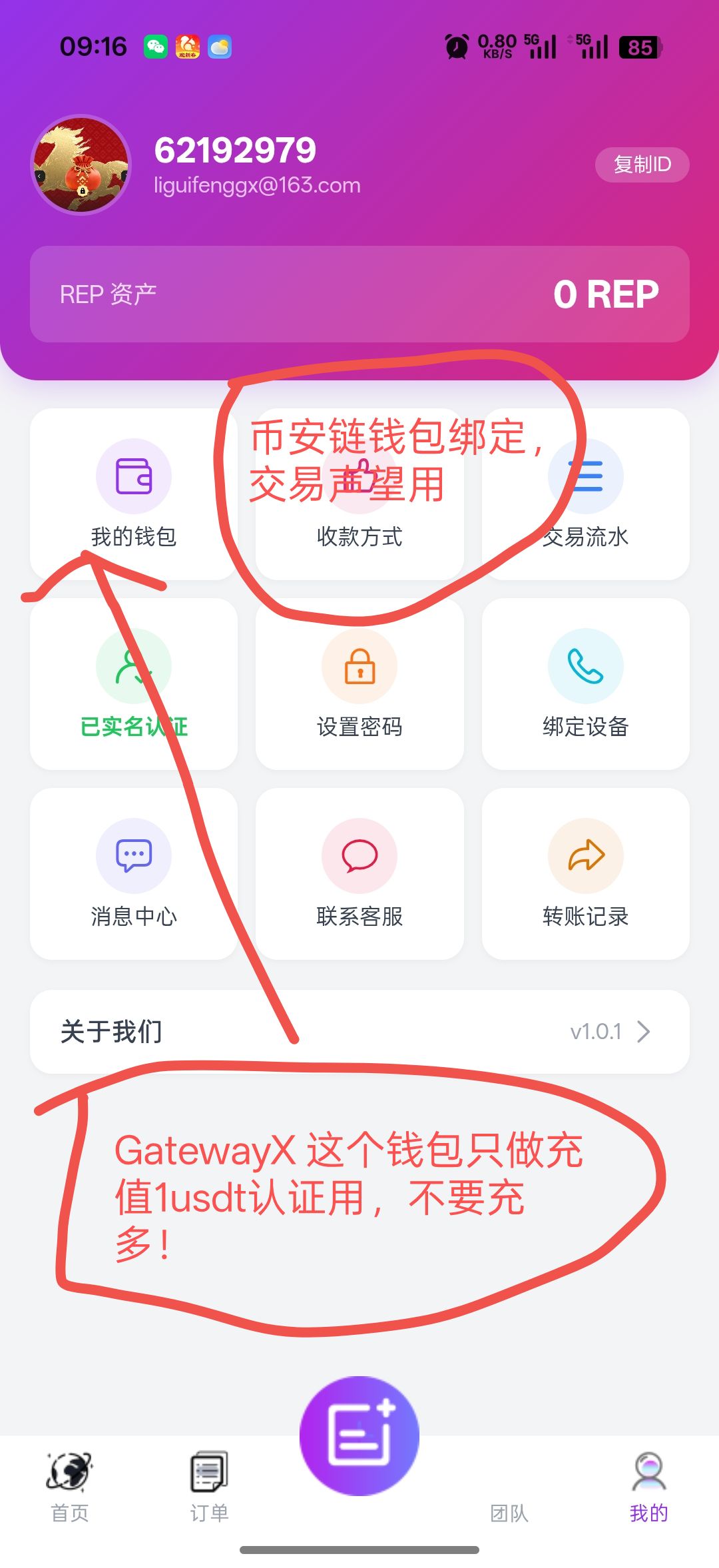719x1568 pixels.
Task: Tap the profile avatar picture
Action: pos(81,165)
